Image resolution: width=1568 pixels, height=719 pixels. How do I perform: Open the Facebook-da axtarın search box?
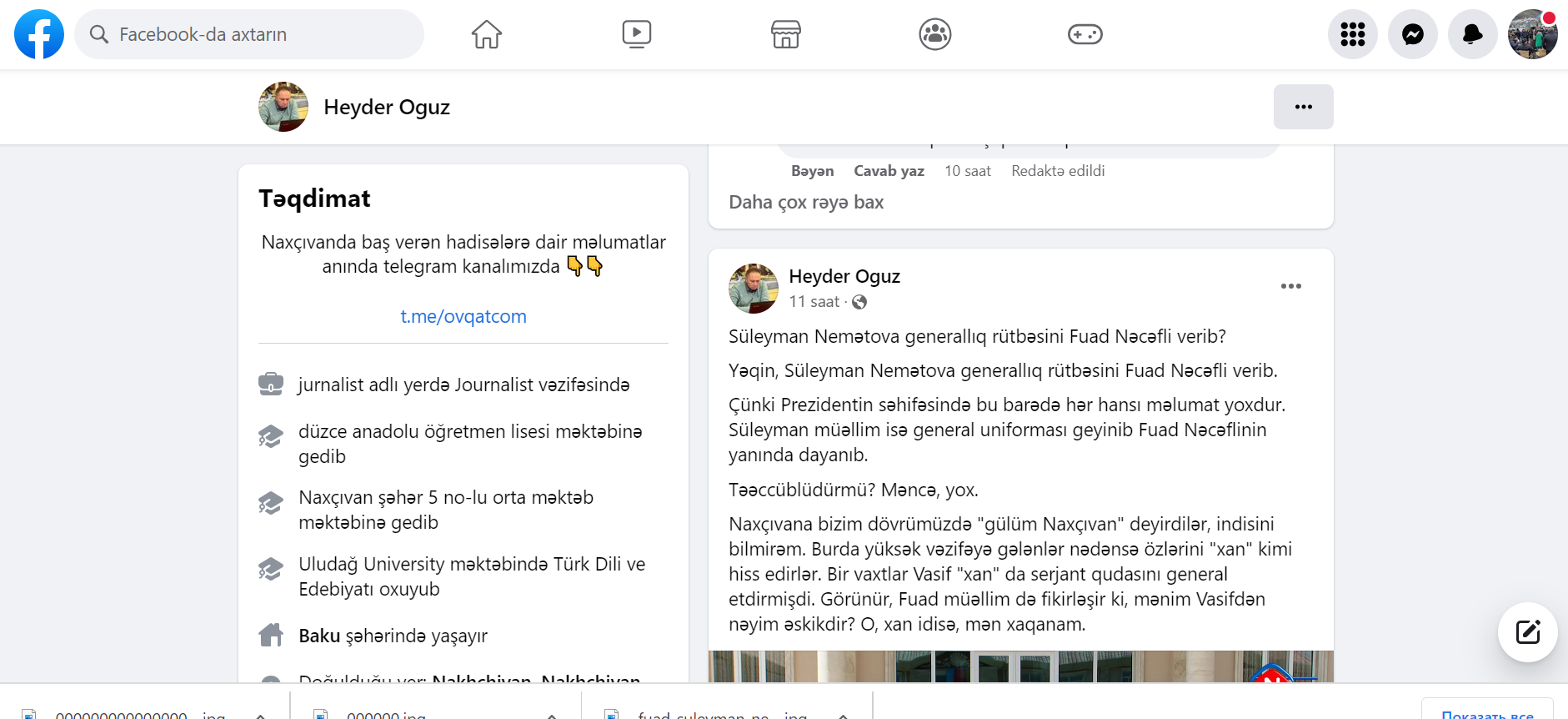250,34
